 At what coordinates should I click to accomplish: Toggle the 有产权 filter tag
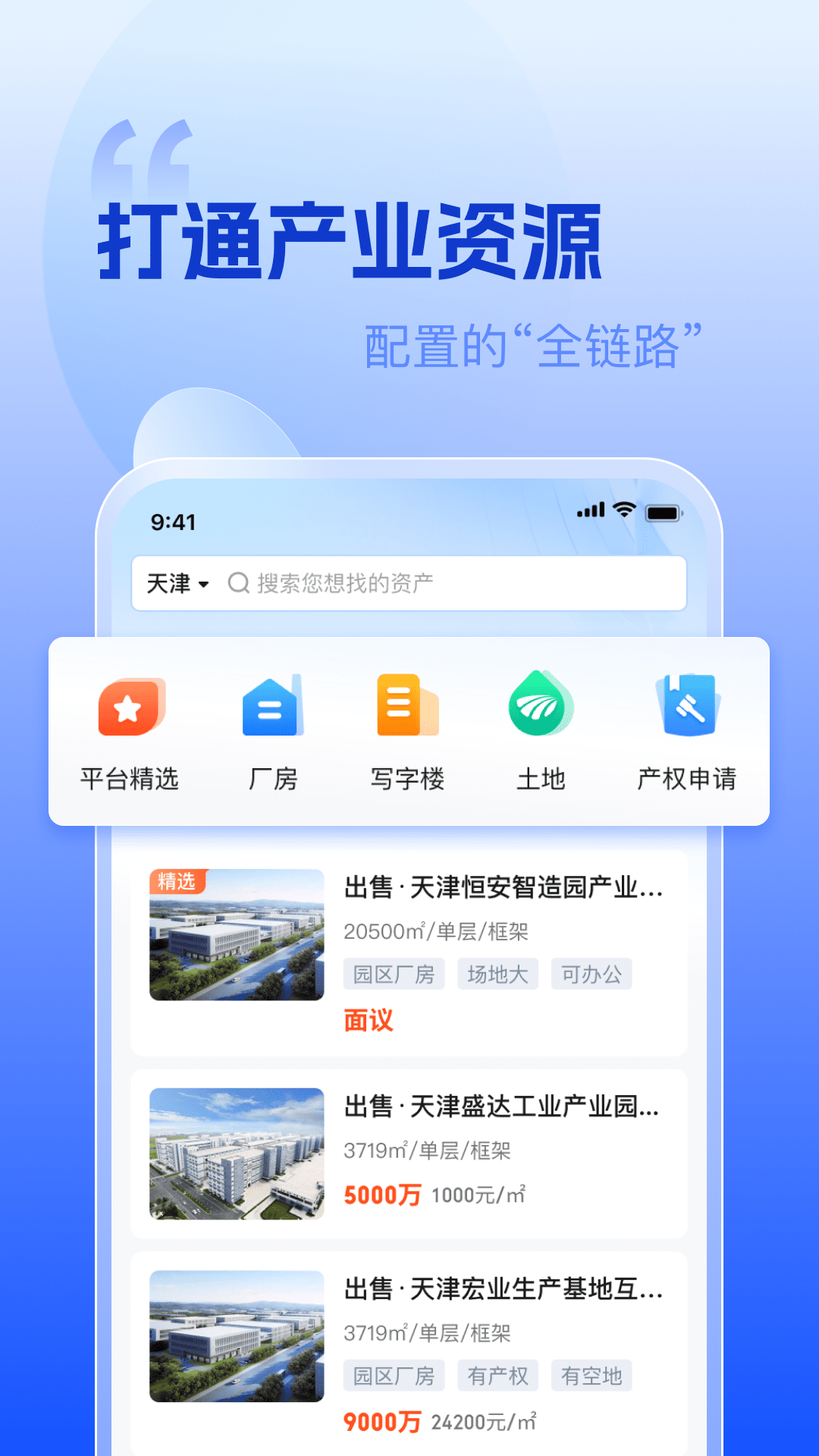tap(497, 1376)
